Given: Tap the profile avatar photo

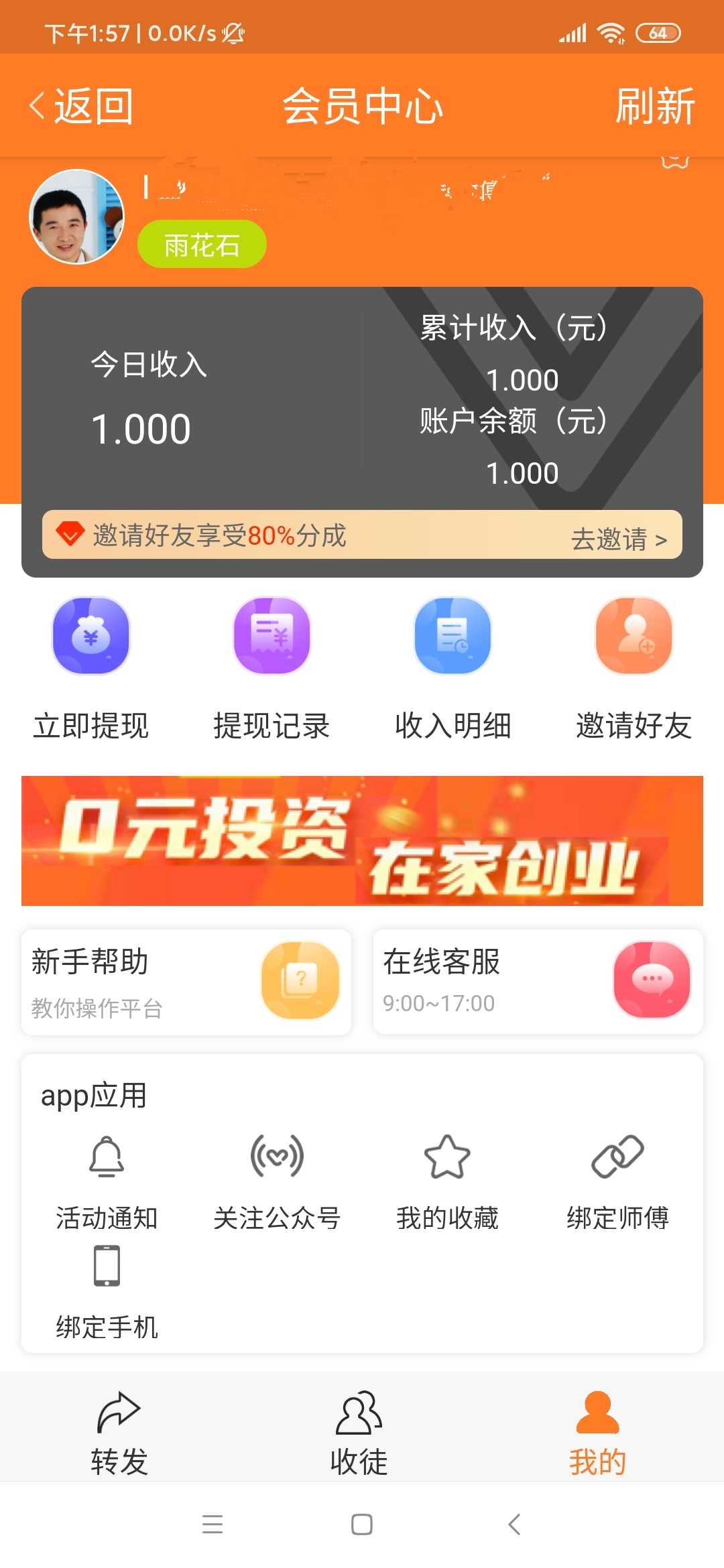Looking at the screenshot, I should click(76, 216).
